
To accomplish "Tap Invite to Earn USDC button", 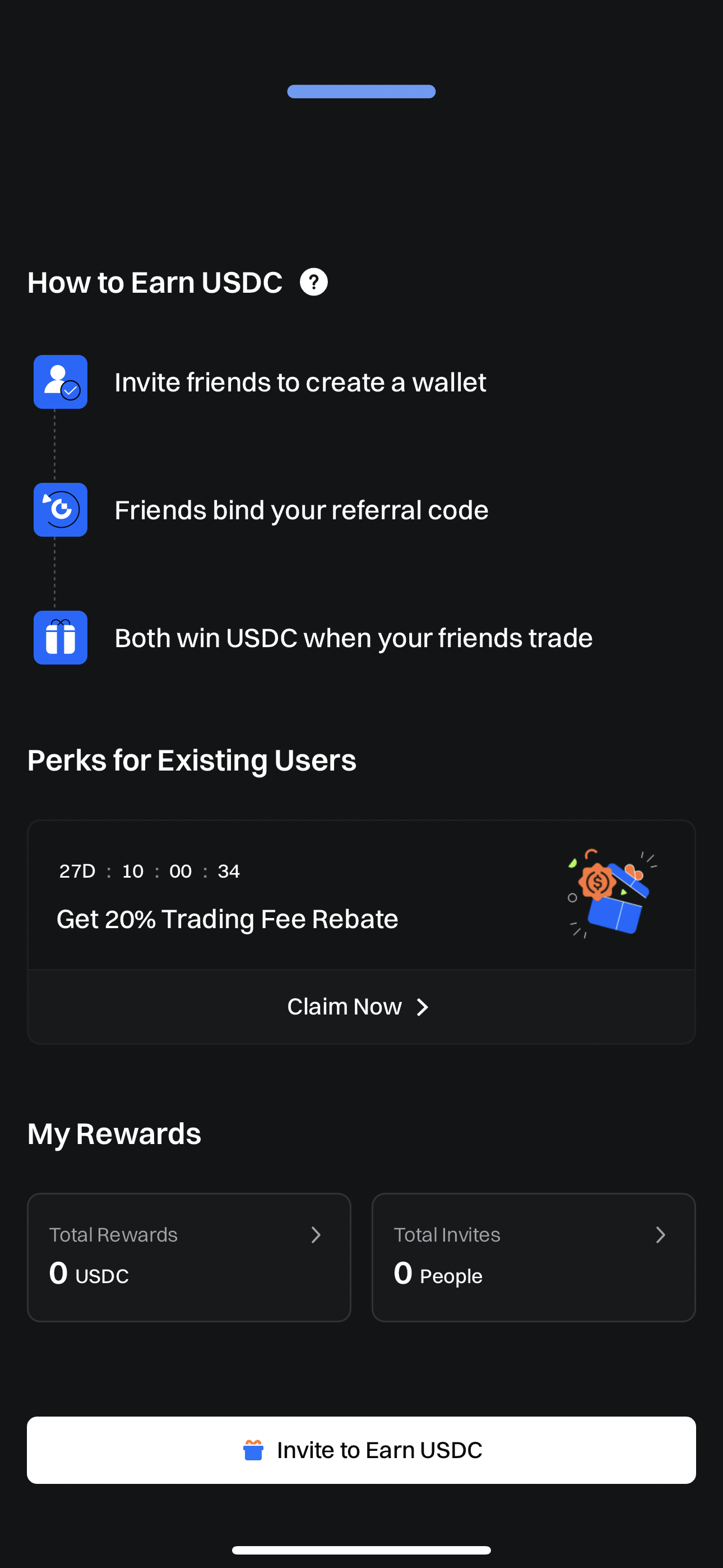I will pyautogui.click(x=361, y=1450).
